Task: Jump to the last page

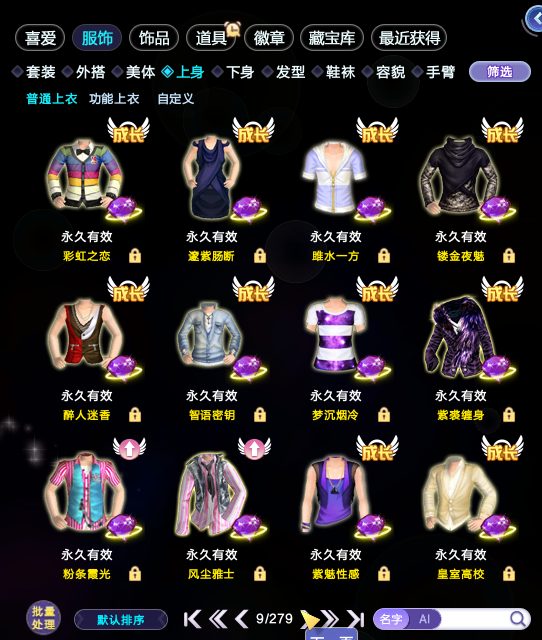Action: tap(355, 619)
